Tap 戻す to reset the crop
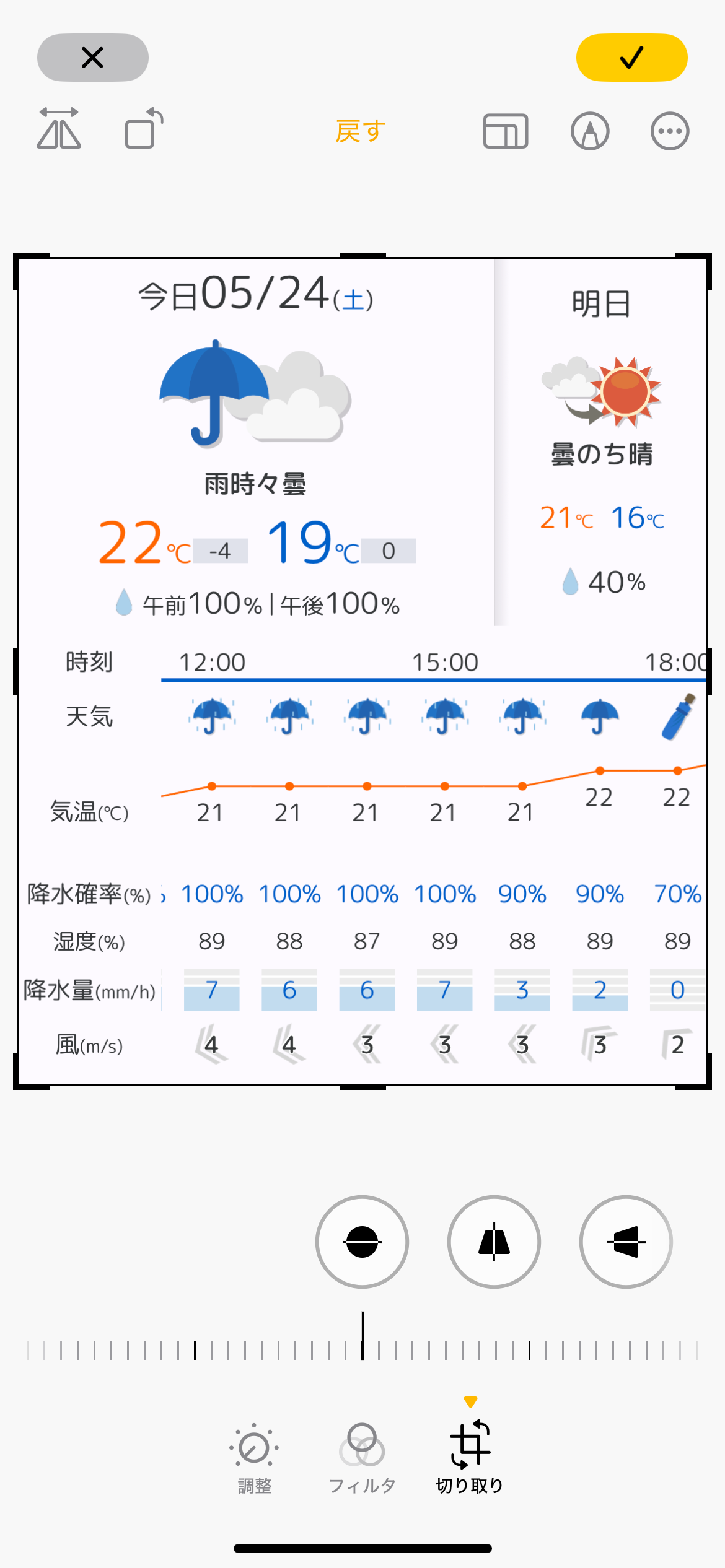Image resolution: width=725 pixels, height=1568 pixels. tap(361, 131)
